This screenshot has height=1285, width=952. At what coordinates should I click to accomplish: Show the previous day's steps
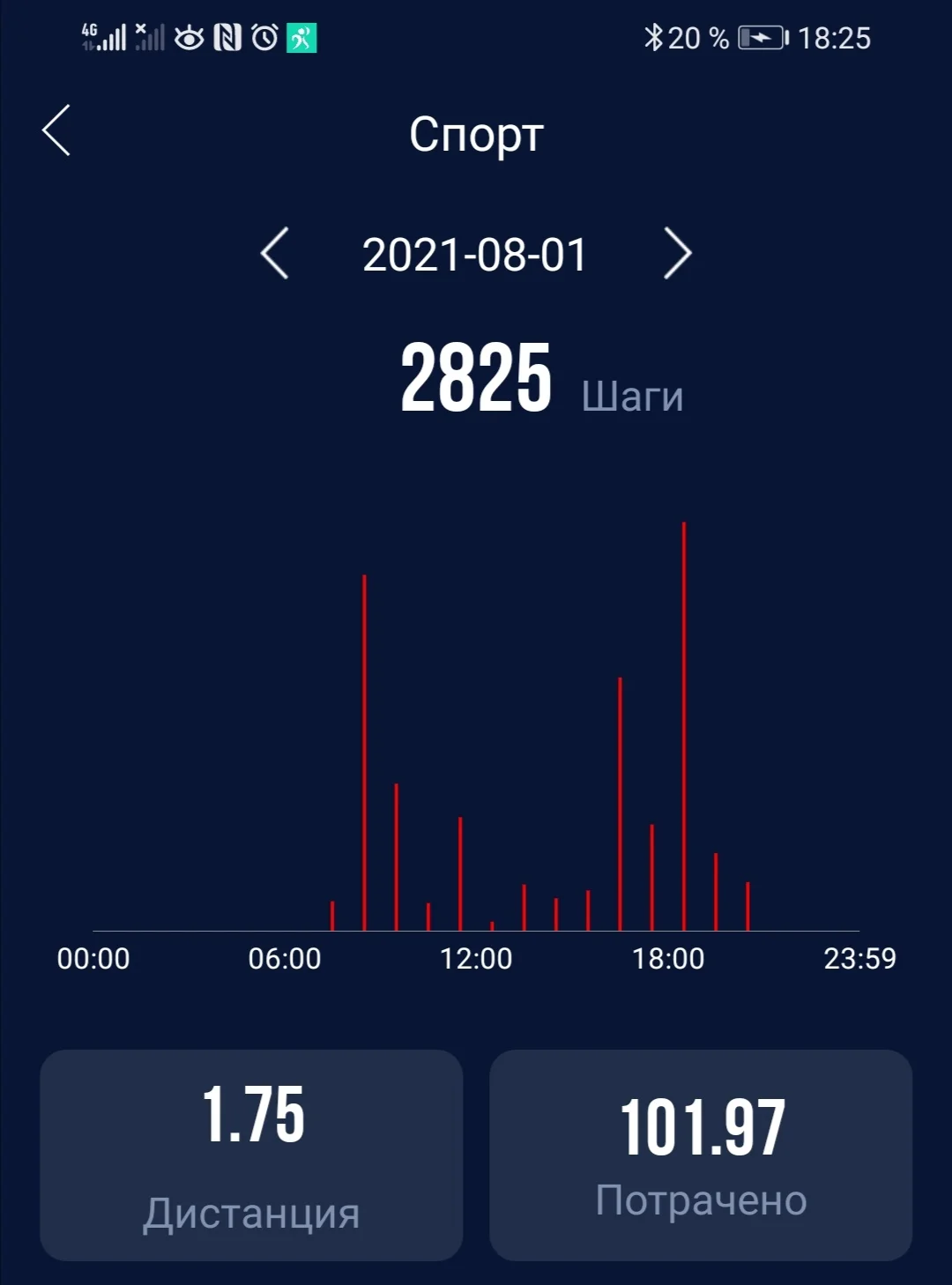point(275,254)
